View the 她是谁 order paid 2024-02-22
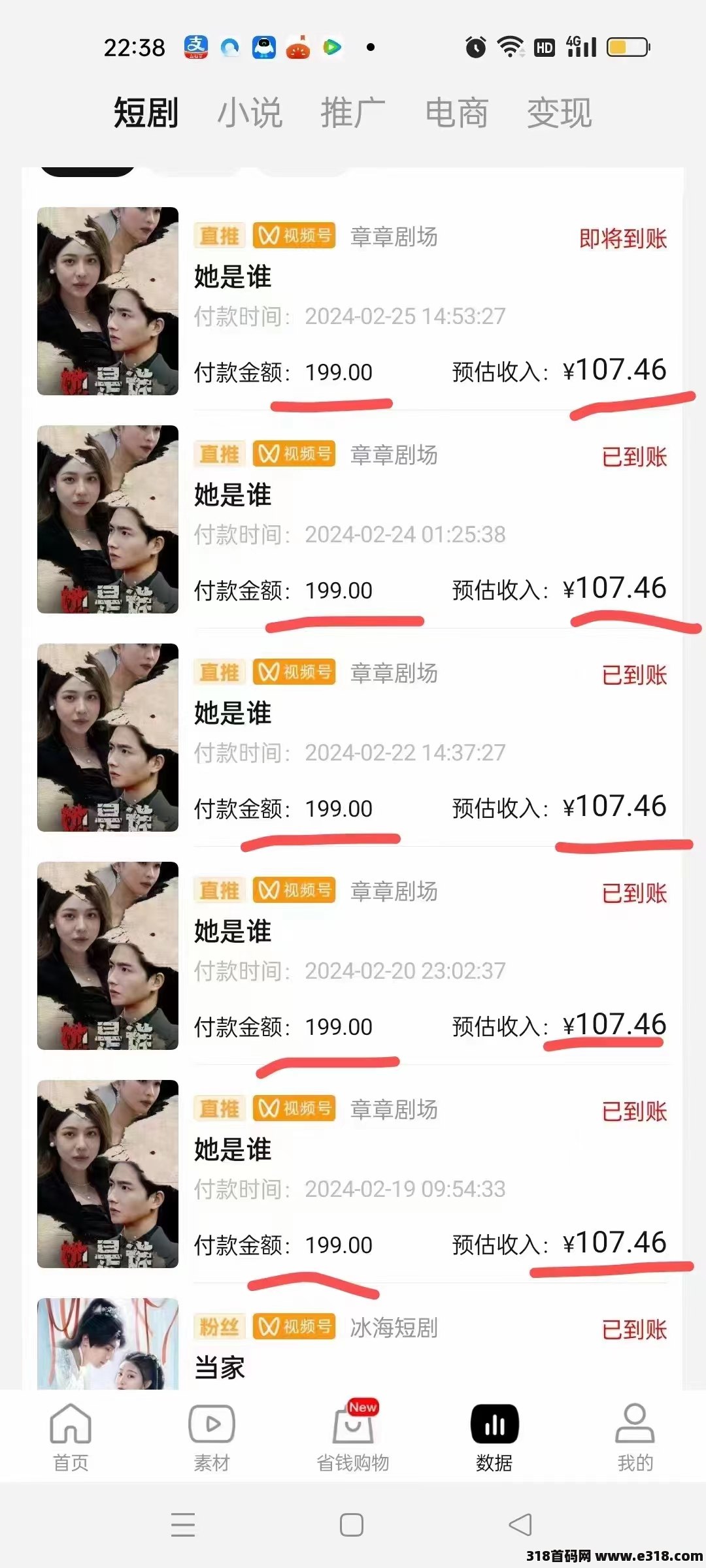This screenshot has width=706, height=1568. [353, 738]
